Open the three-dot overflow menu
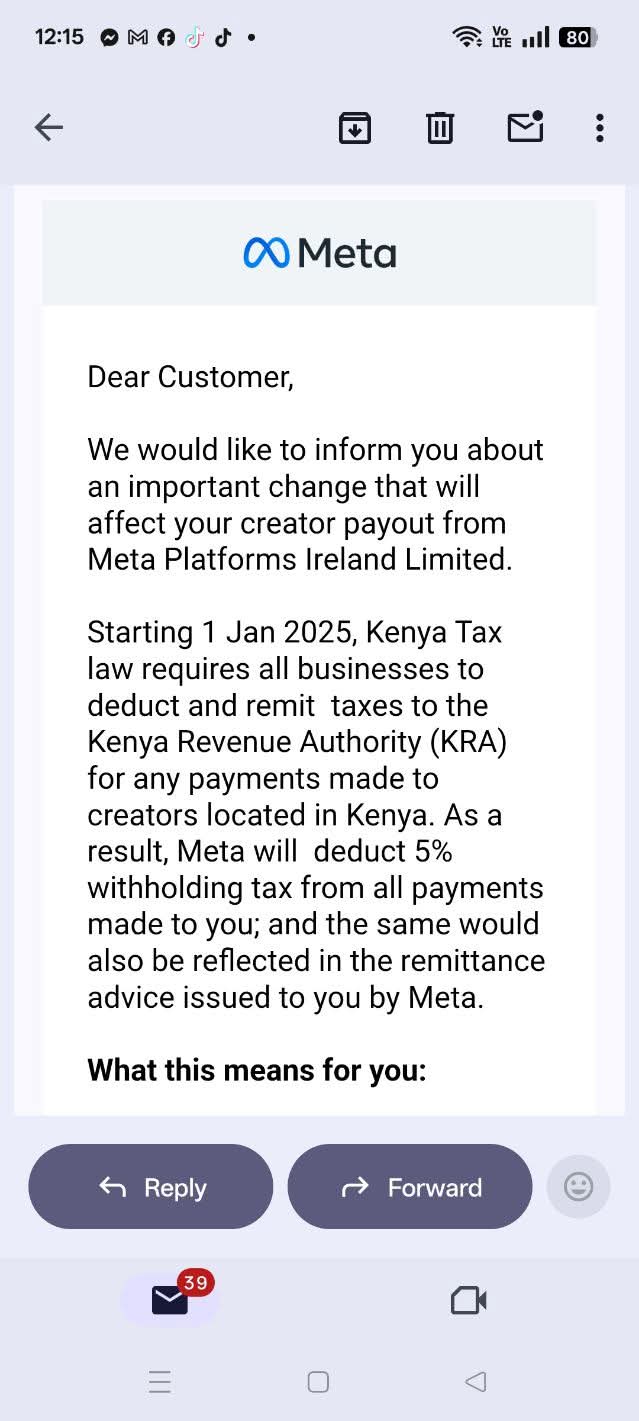The height and width of the screenshot is (1421, 639). click(599, 127)
